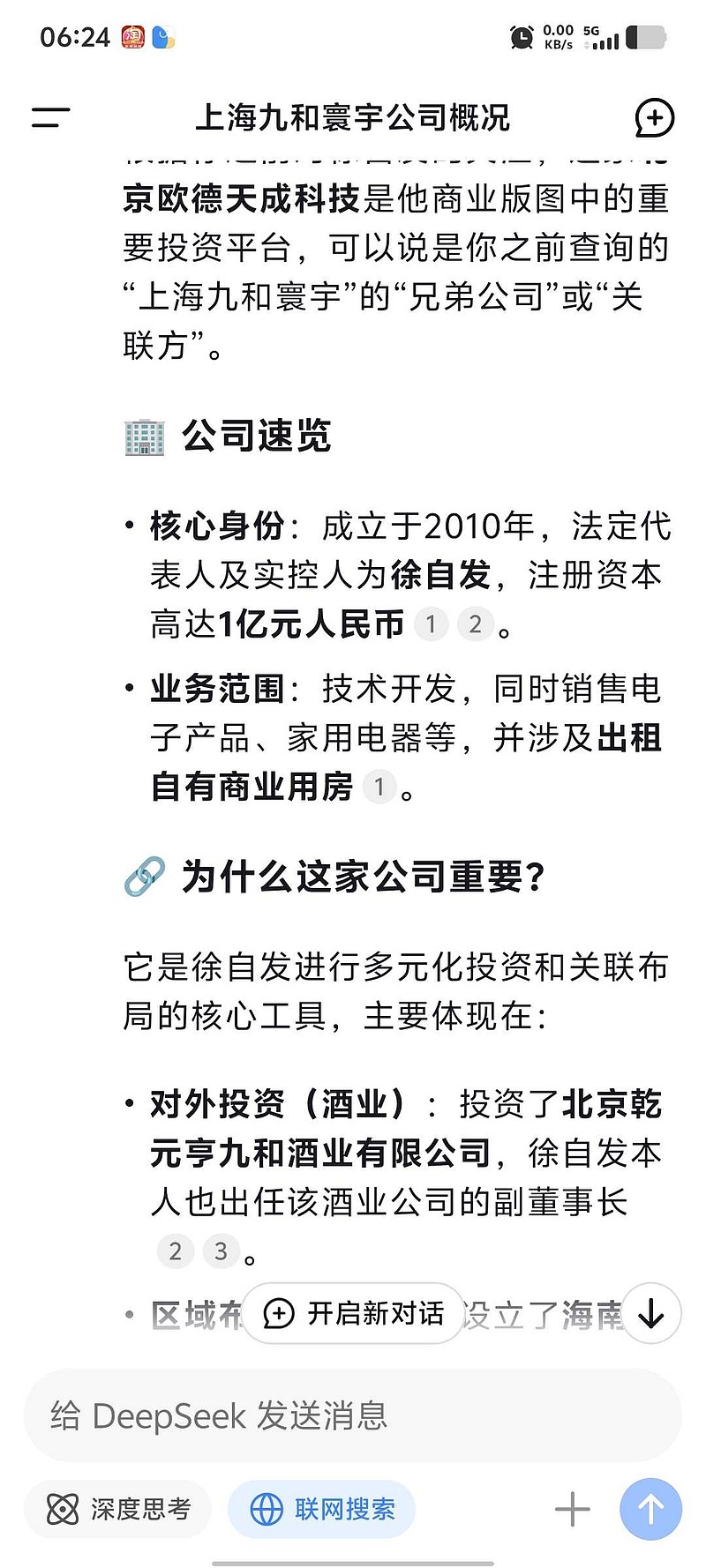The height and width of the screenshot is (1568, 706).
Task: Open citation ① beside 出租自有商业用房
Action: pos(379,788)
